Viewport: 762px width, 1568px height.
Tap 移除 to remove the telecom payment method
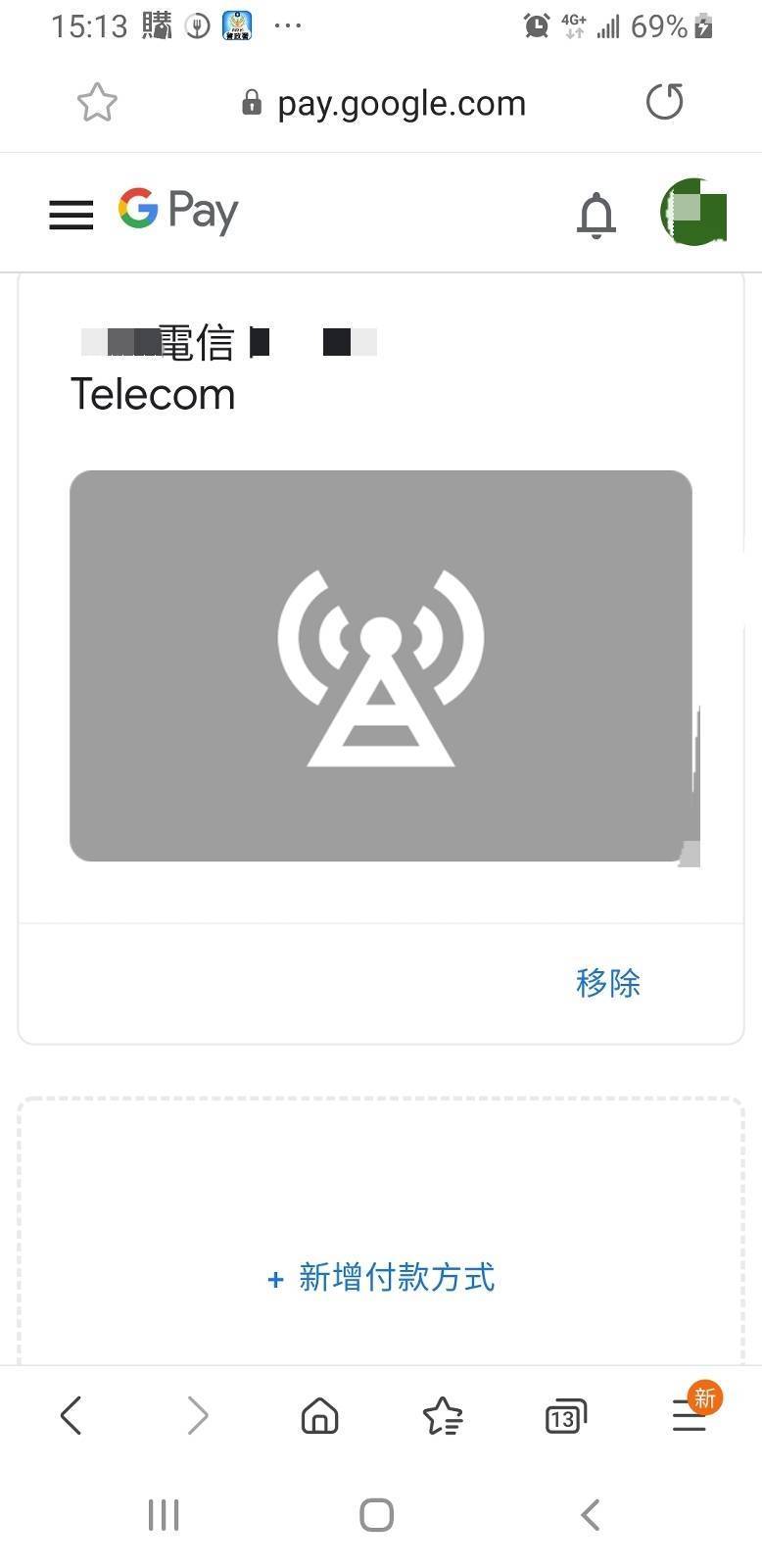pyautogui.click(x=608, y=982)
